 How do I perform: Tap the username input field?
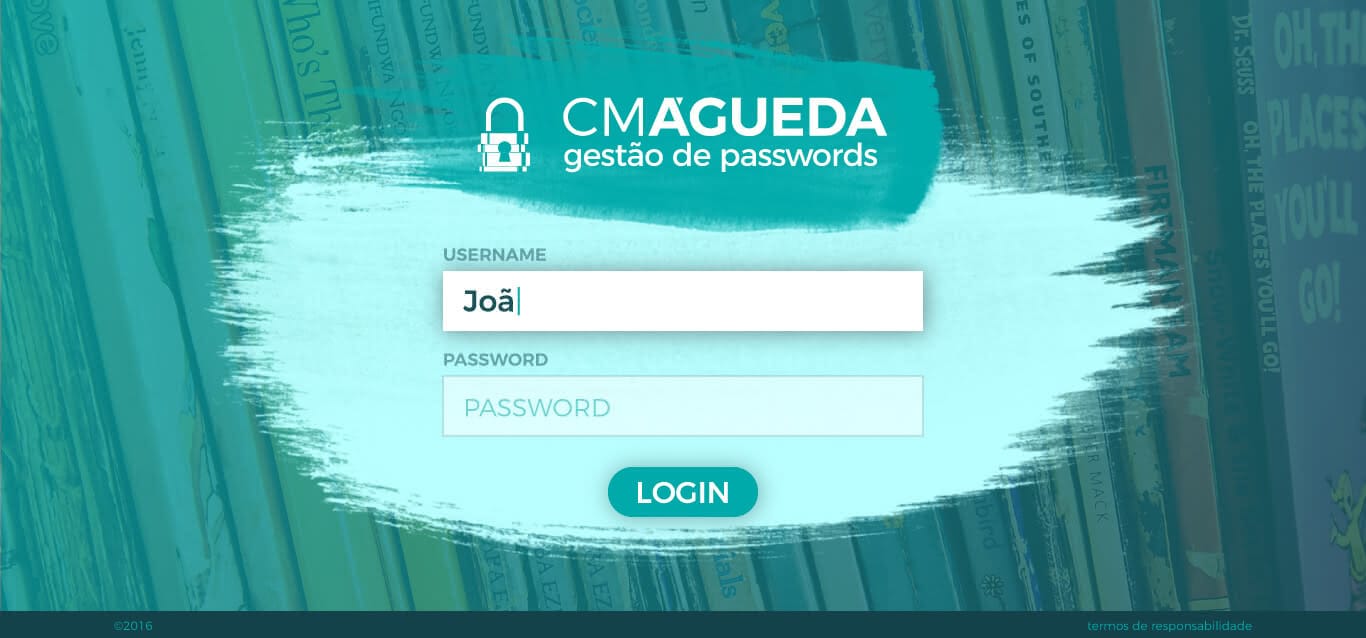(682, 301)
